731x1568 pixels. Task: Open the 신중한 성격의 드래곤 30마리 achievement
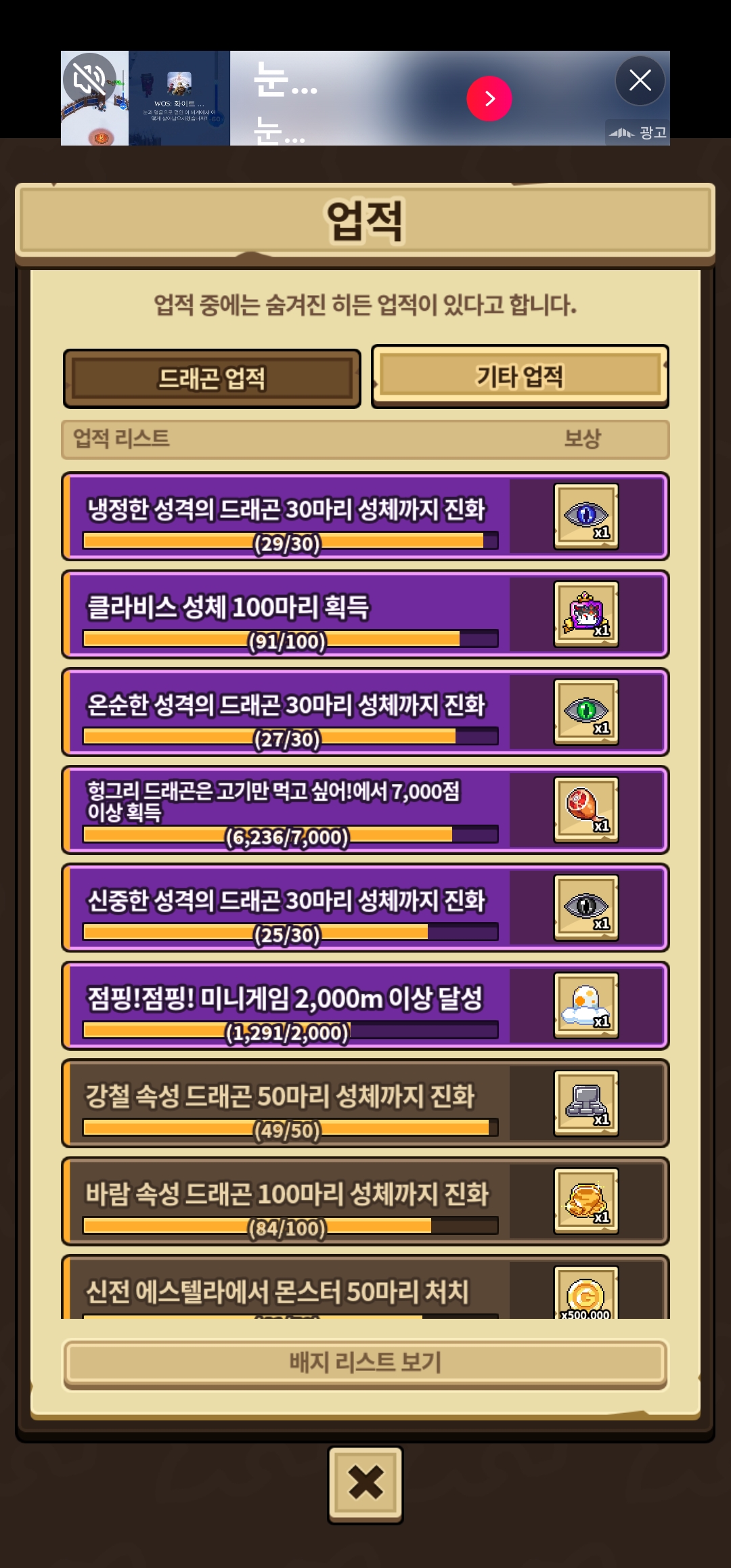point(365,907)
